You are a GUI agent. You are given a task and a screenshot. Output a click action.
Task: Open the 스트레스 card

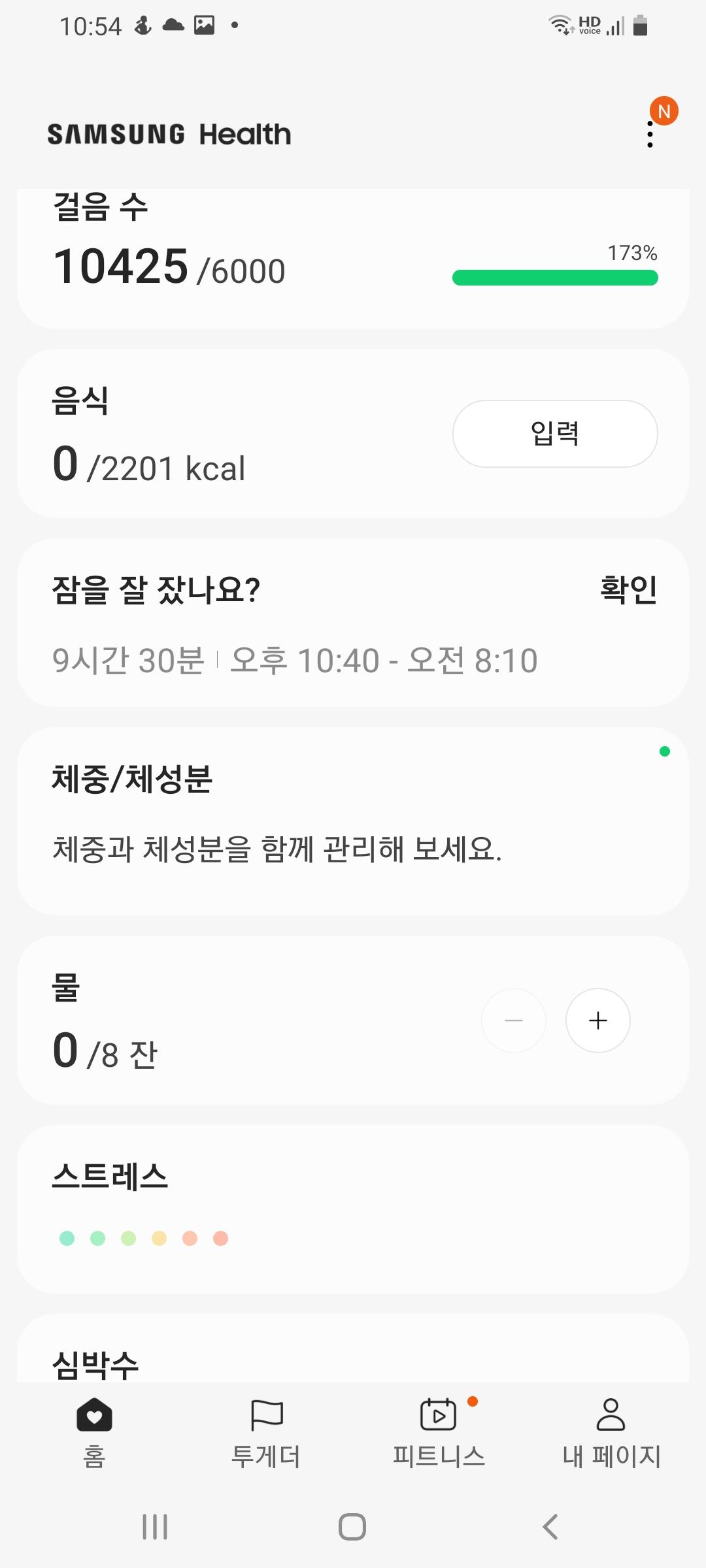coord(353,1209)
